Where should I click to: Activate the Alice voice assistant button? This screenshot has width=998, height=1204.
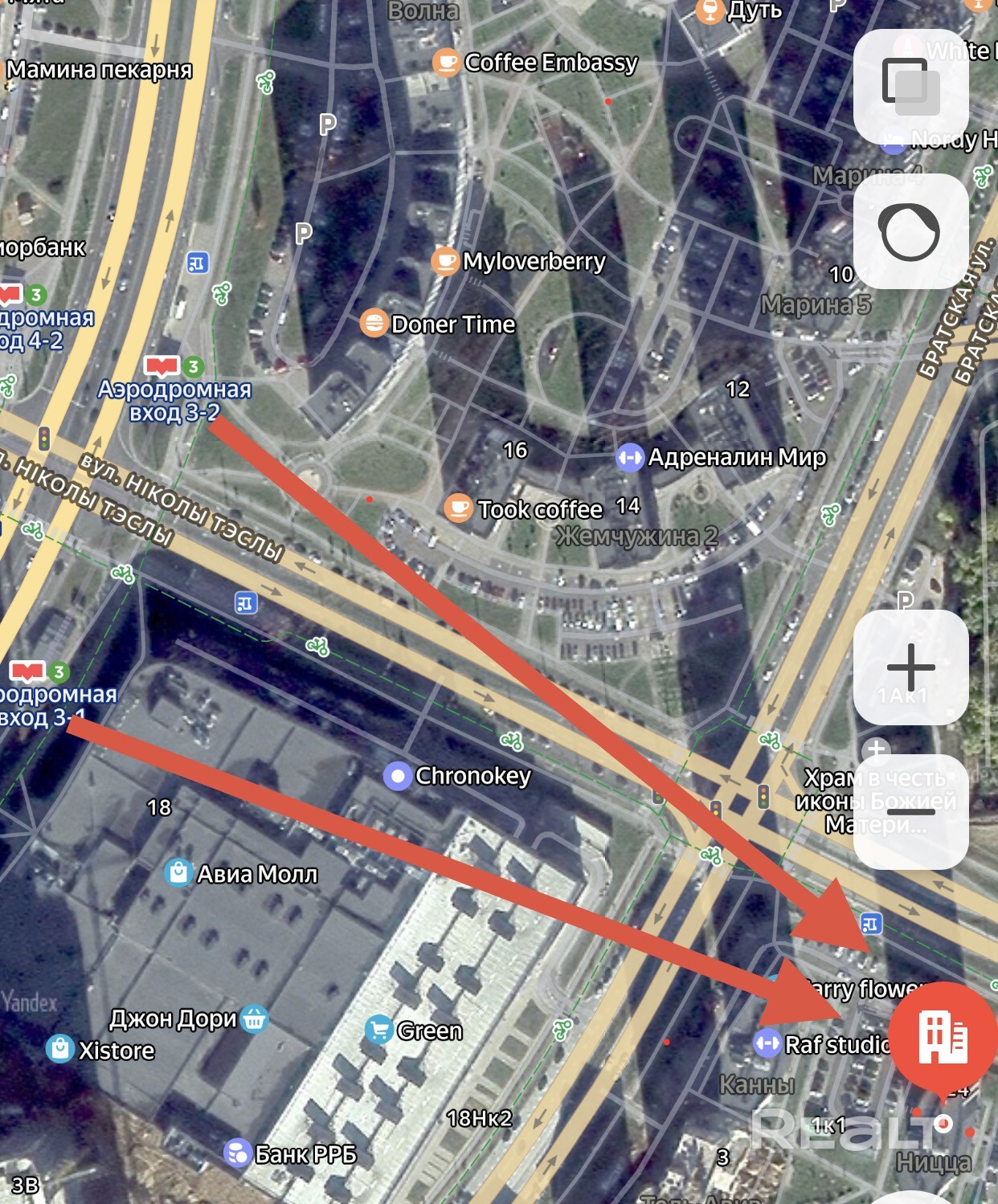[x=910, y=232]
